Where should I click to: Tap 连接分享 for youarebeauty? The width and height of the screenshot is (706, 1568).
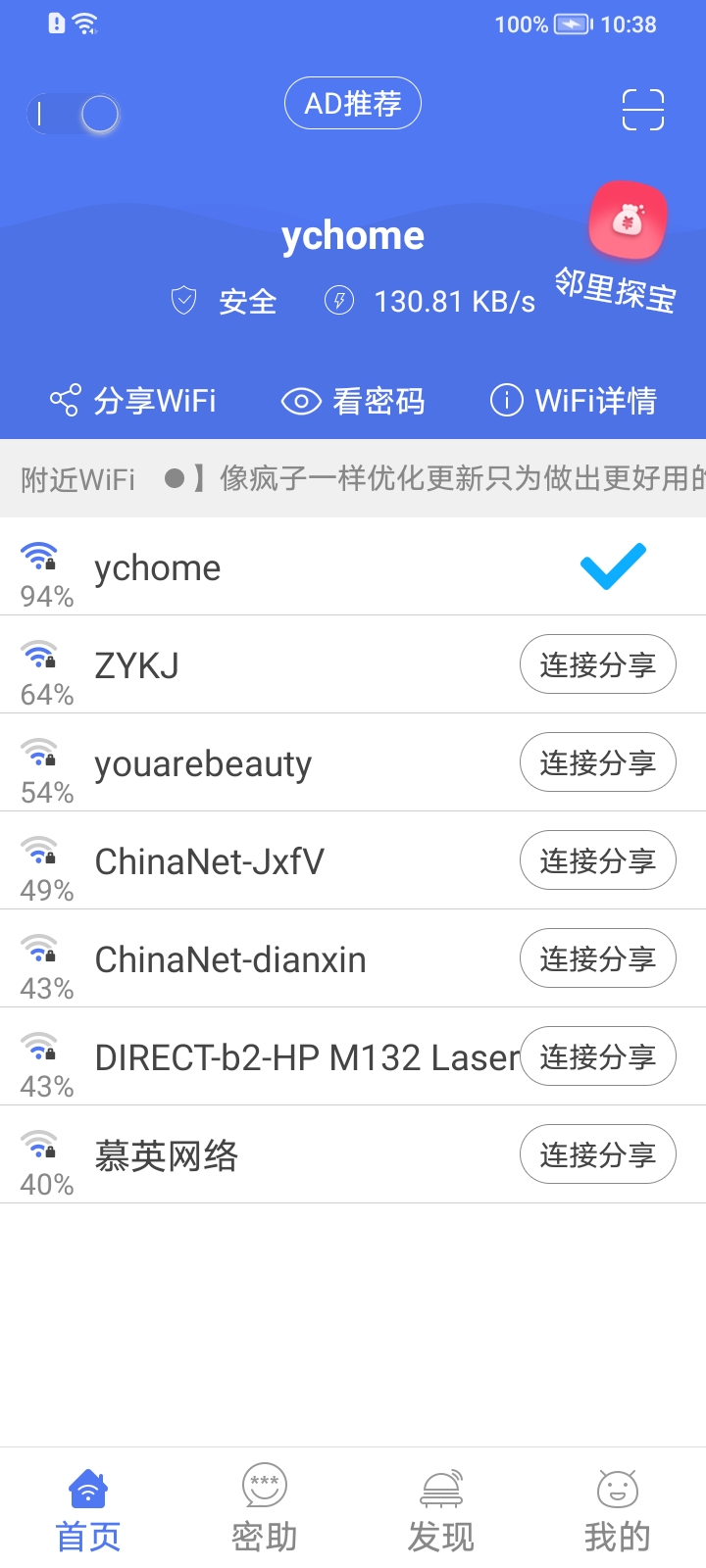pyautogui.click(x=597, y=762)
